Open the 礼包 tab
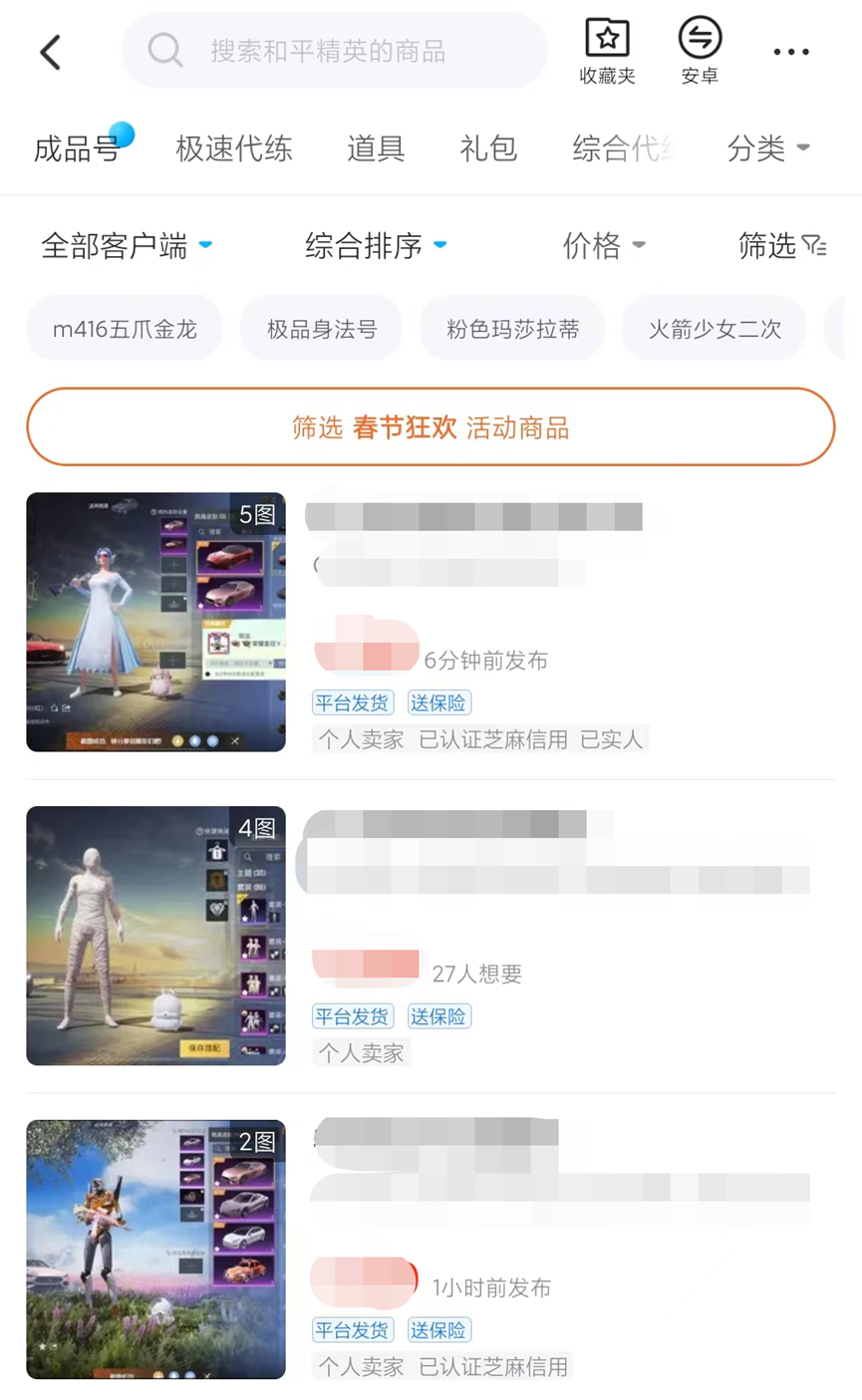 pyautogui.click(x=488, y=148)
